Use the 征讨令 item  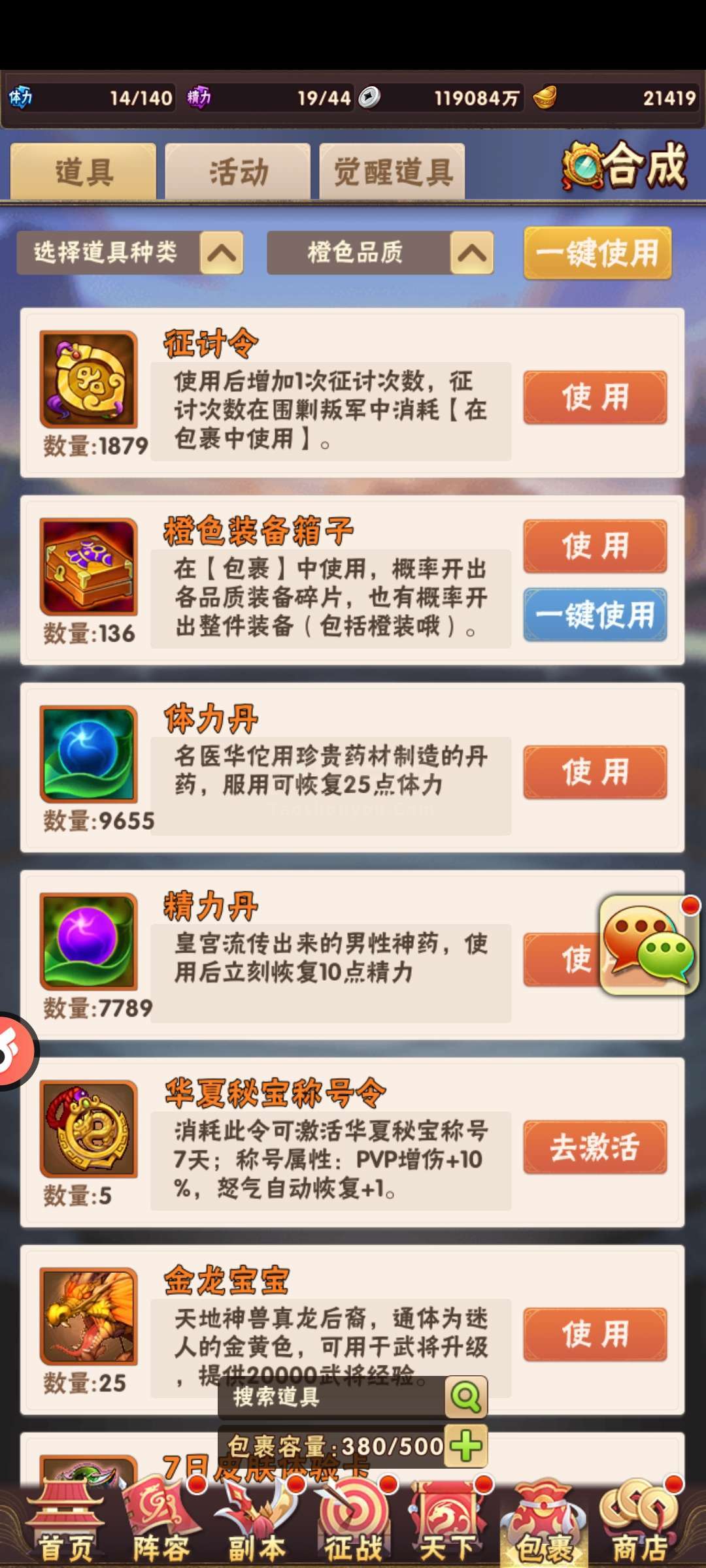click(x=595, y=397)
